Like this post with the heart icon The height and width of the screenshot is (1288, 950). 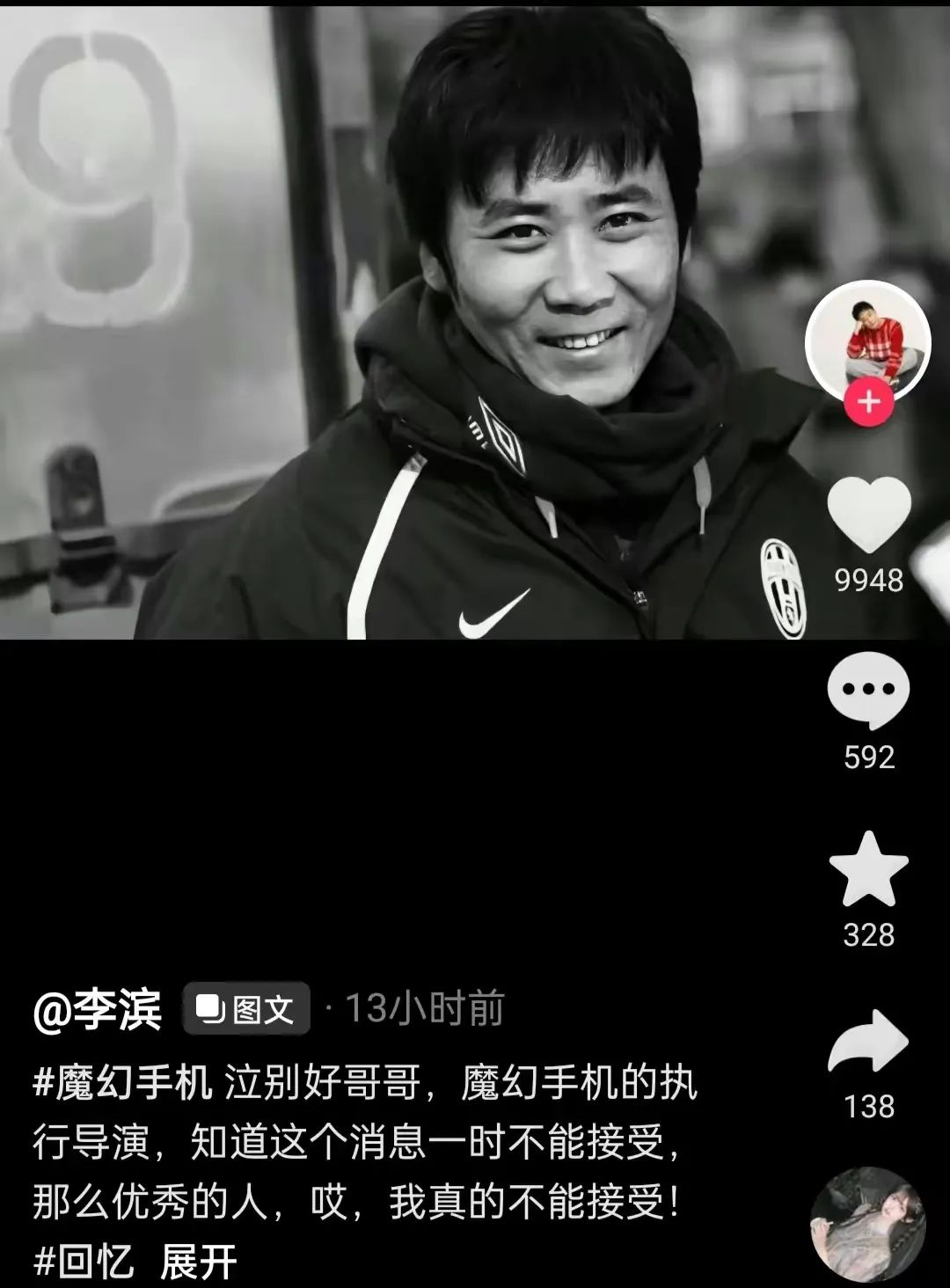click(x=868, y=516)
